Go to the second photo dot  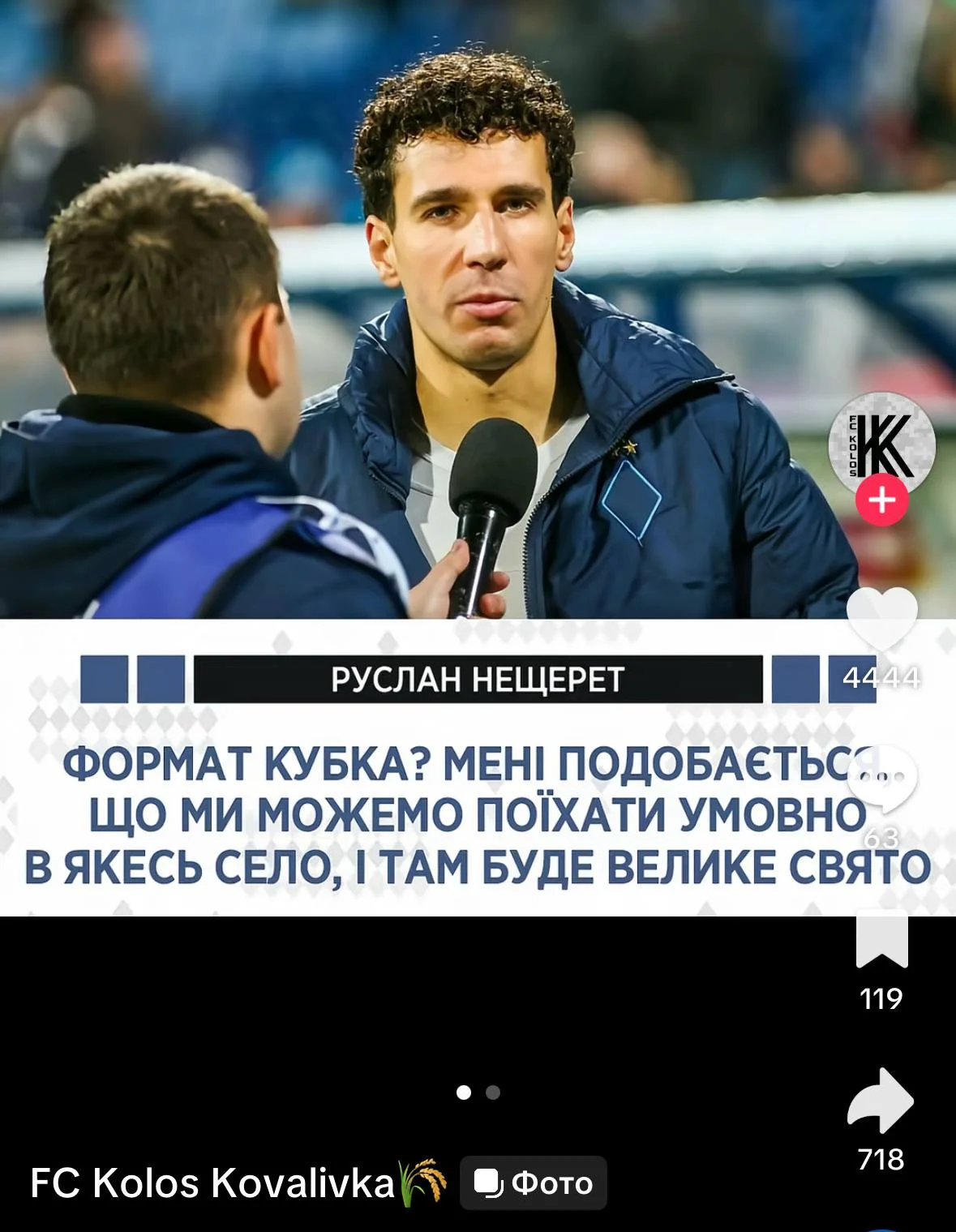click(493, 1092)
